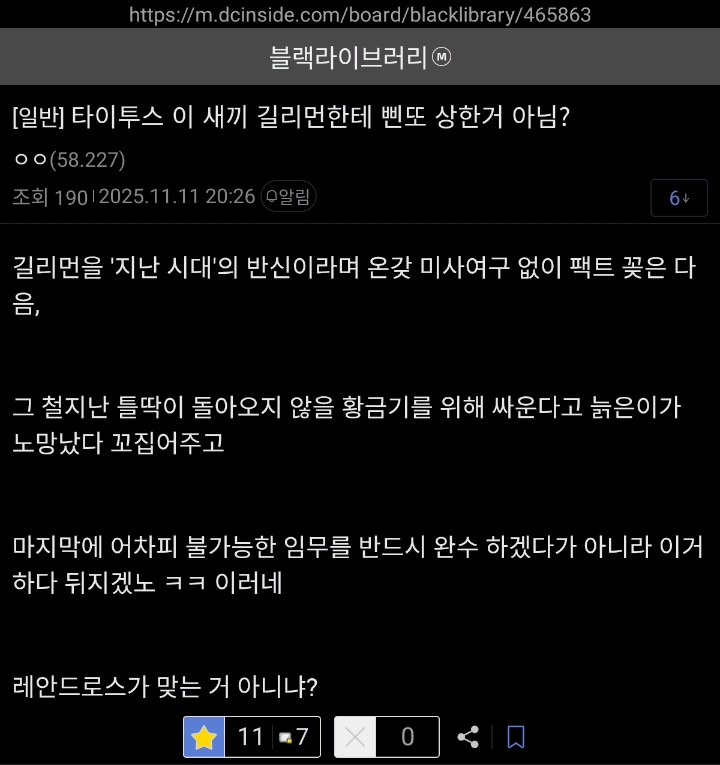Recommend the post with the star
Viewport: 720px width, 765px height.
[205, 737]
